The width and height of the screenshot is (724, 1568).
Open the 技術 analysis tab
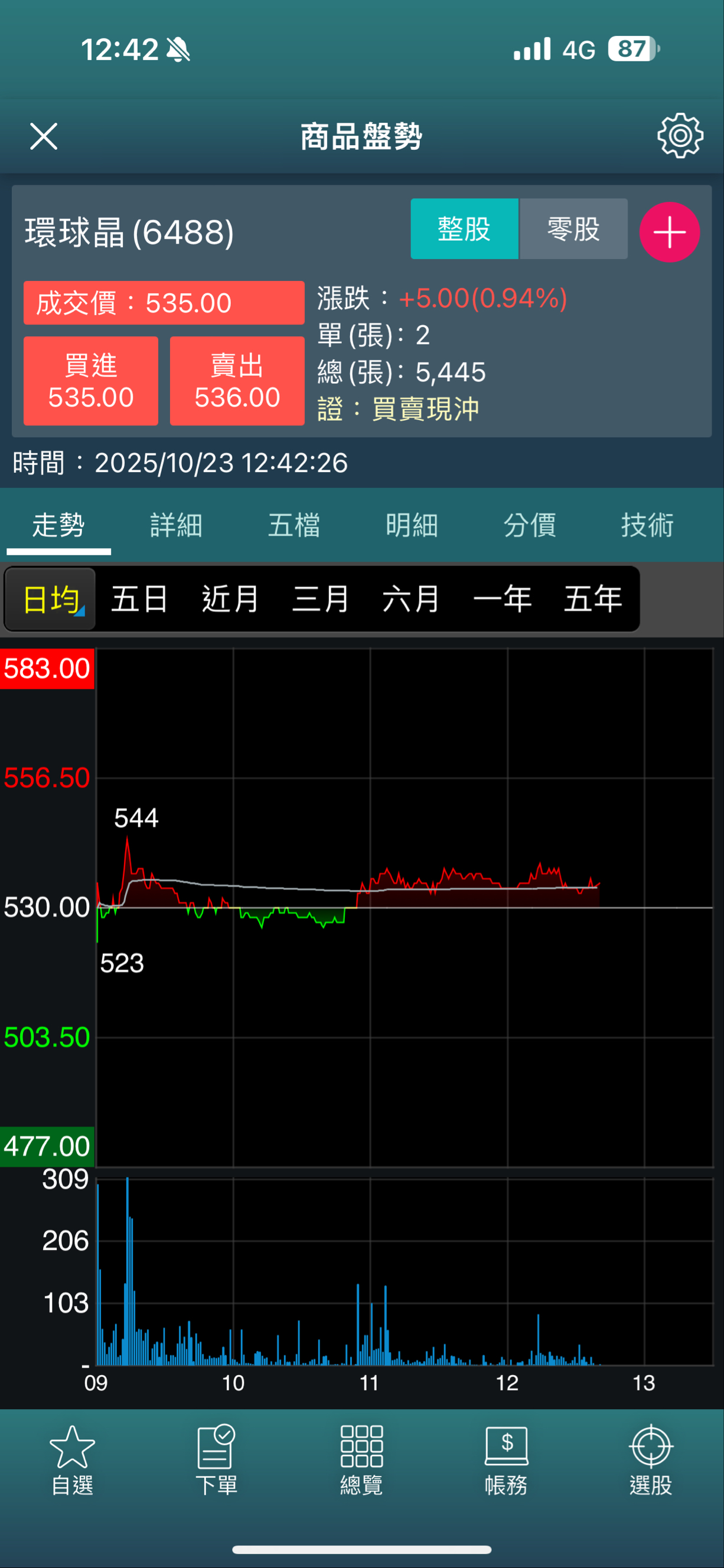tap(647, 525)
